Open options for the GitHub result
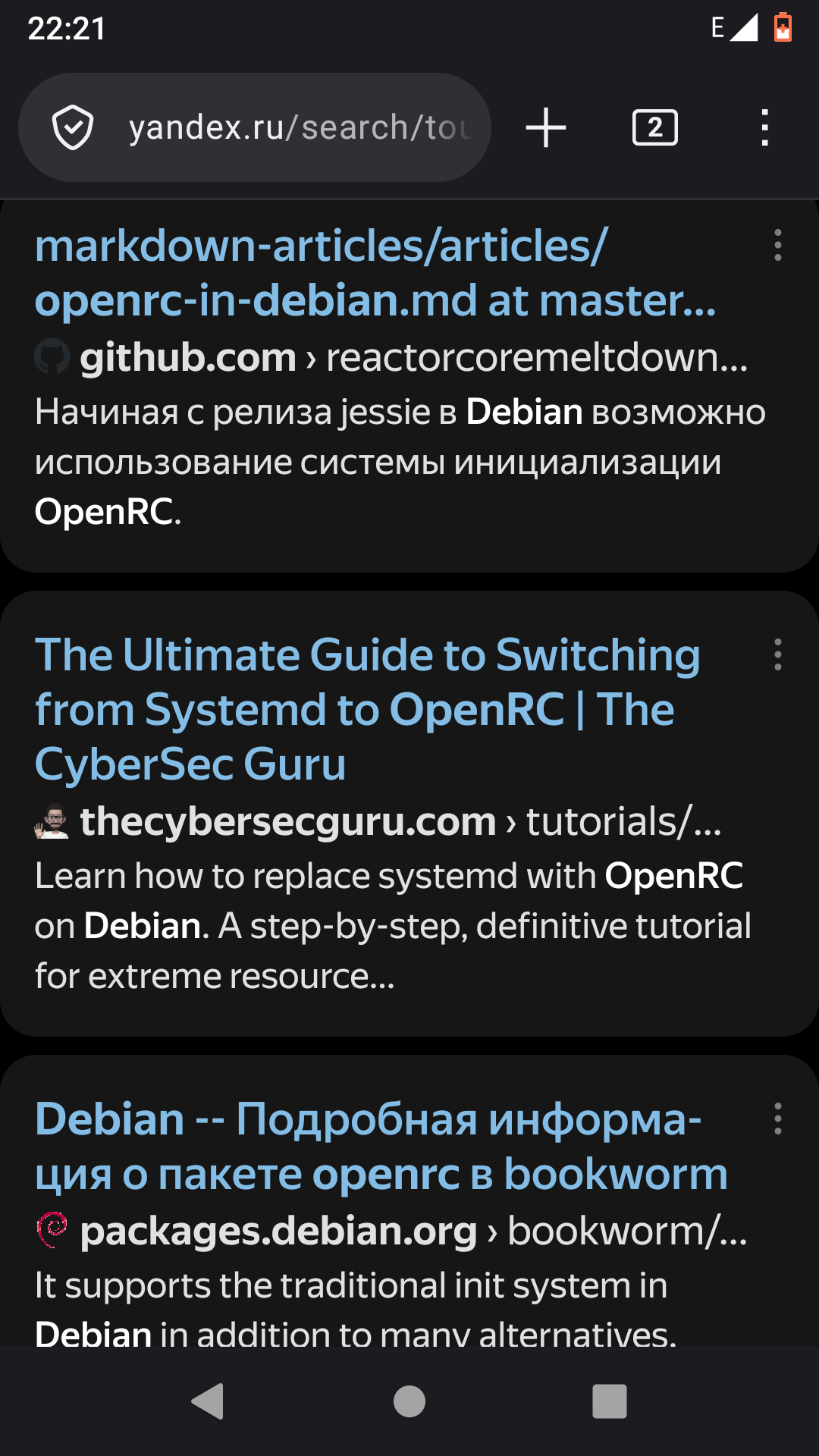 pyautogui.click(x=778, y=246)
